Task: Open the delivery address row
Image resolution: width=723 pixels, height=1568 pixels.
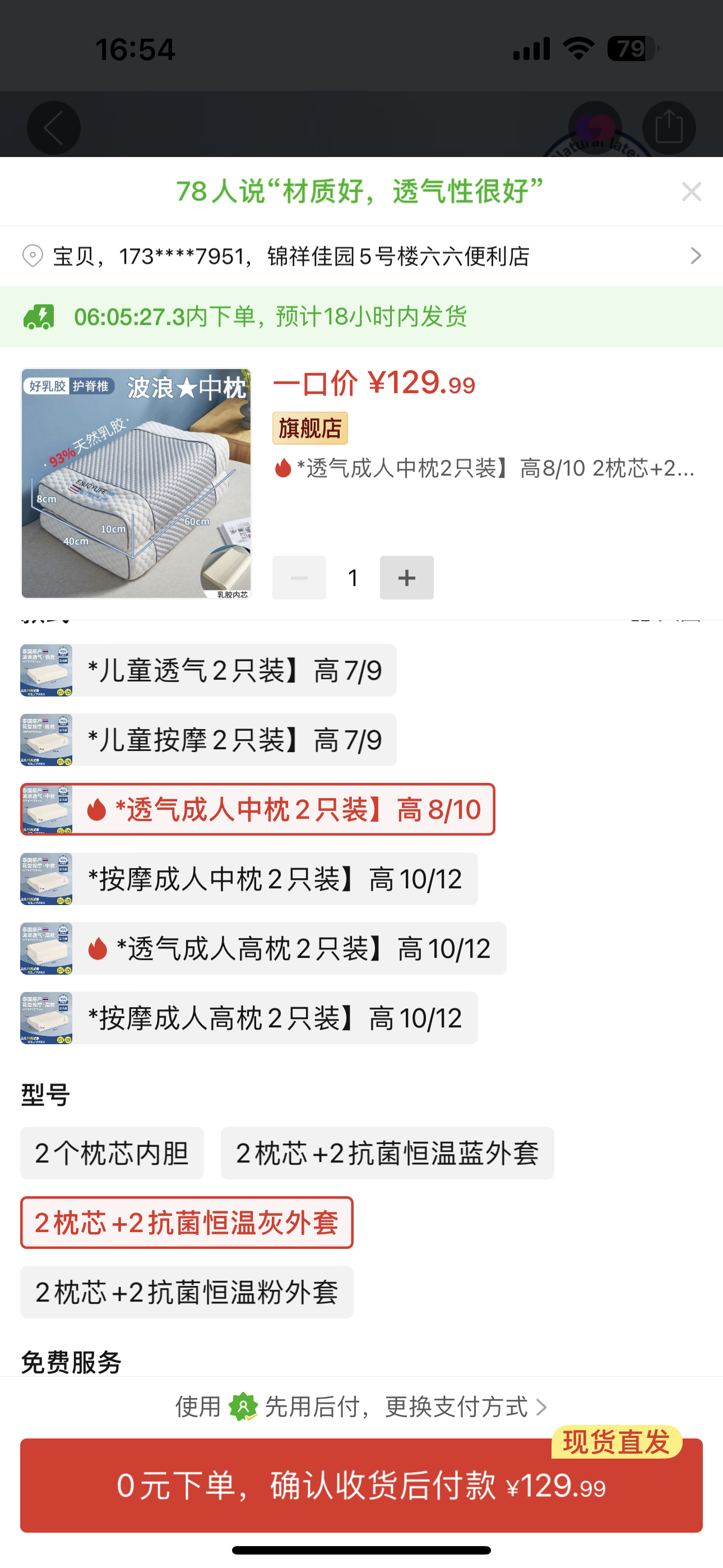Action: coord(361,256)
